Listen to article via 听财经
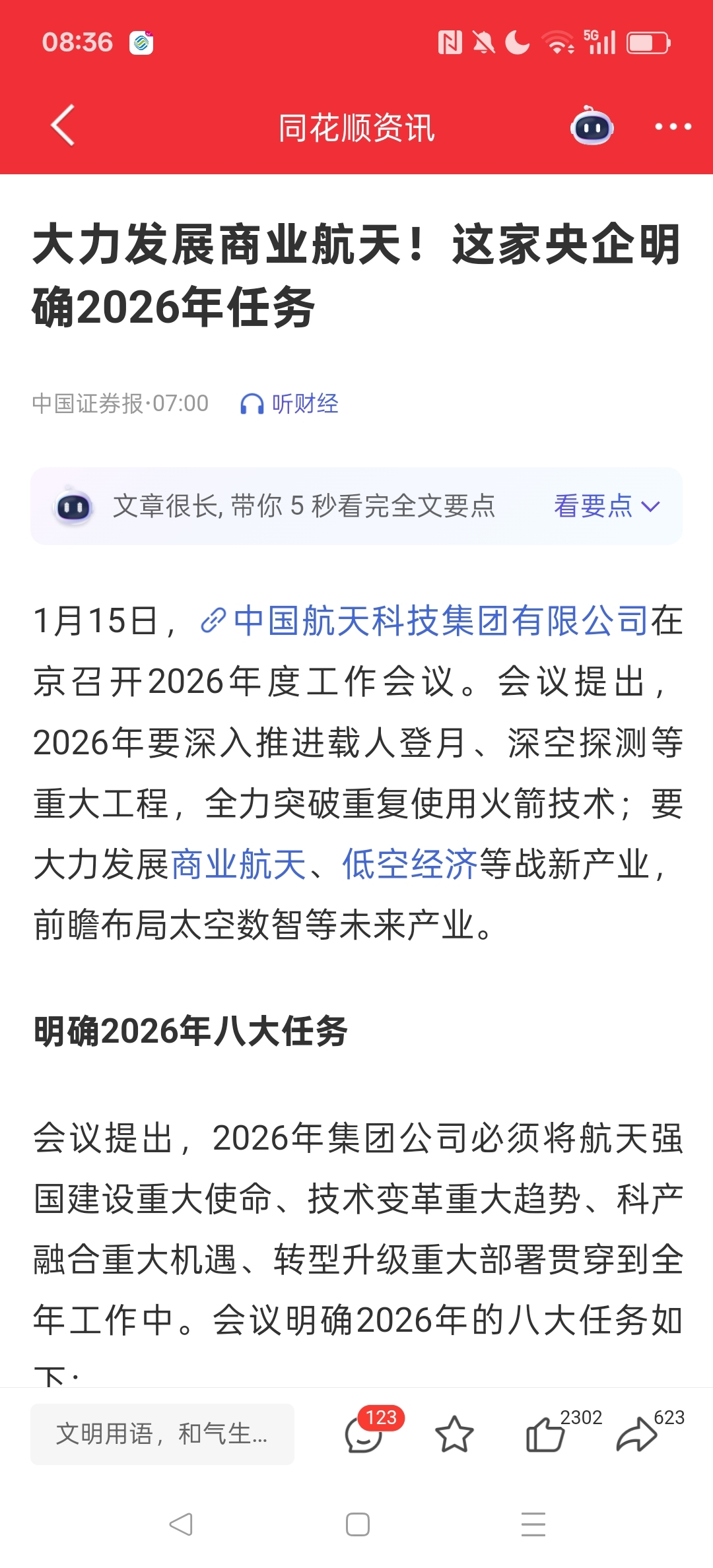Image resolution: width=713 pixels, height=1568 pixels. 289,403
